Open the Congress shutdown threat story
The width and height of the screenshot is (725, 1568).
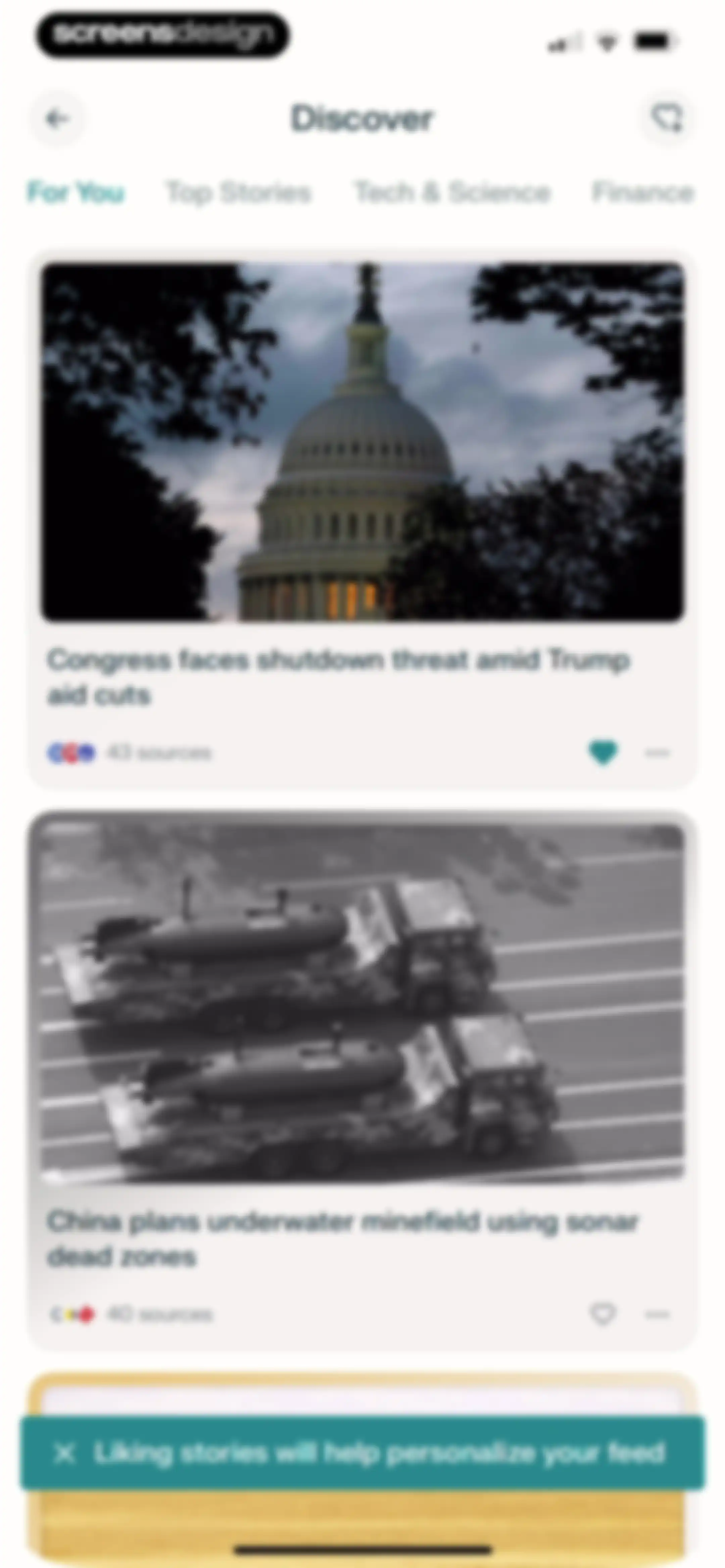(338, 677)
